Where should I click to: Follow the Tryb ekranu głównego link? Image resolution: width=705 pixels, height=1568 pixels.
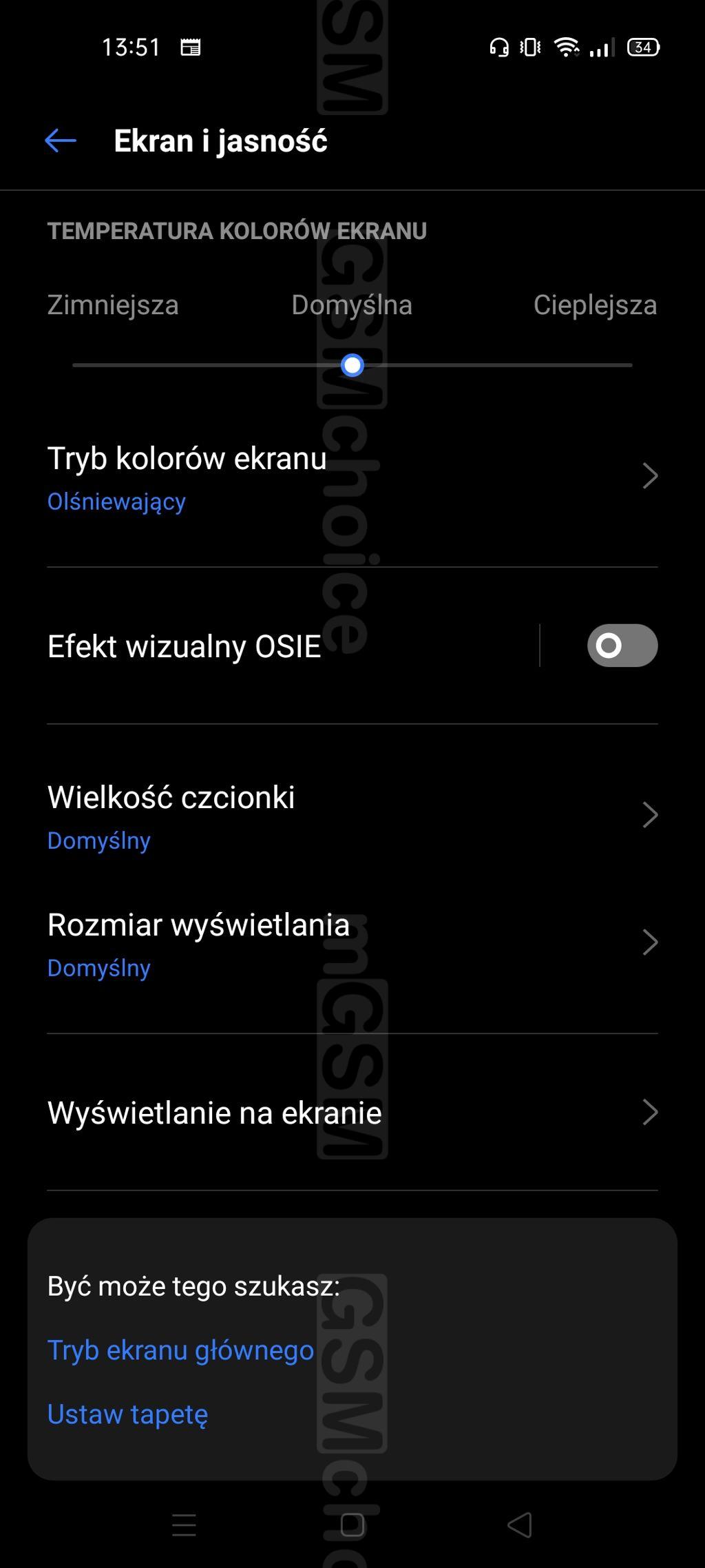(180, 1350)
